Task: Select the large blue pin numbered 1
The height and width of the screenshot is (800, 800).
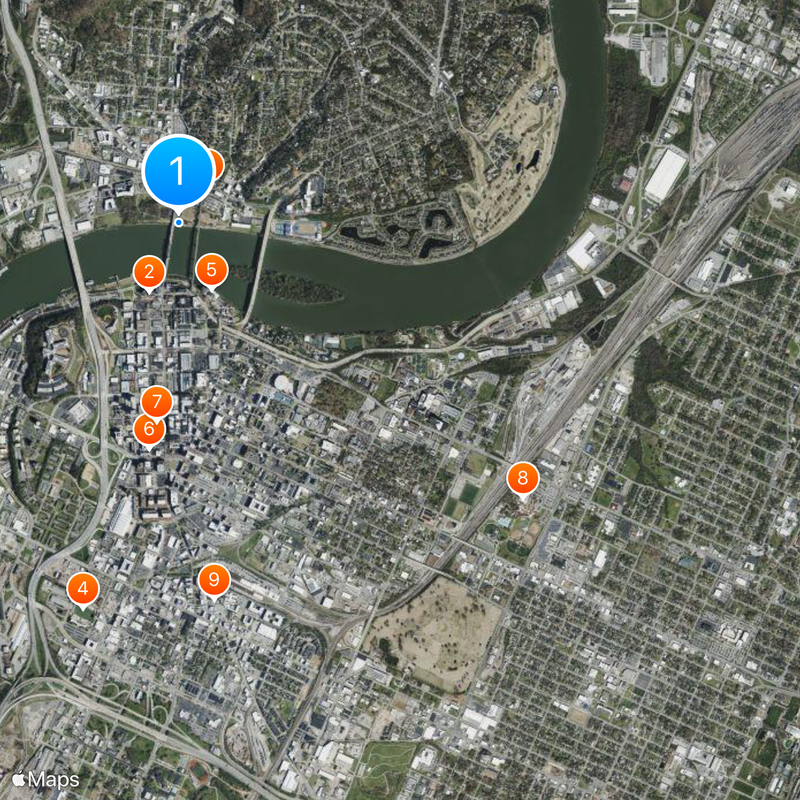Action: 179,172
